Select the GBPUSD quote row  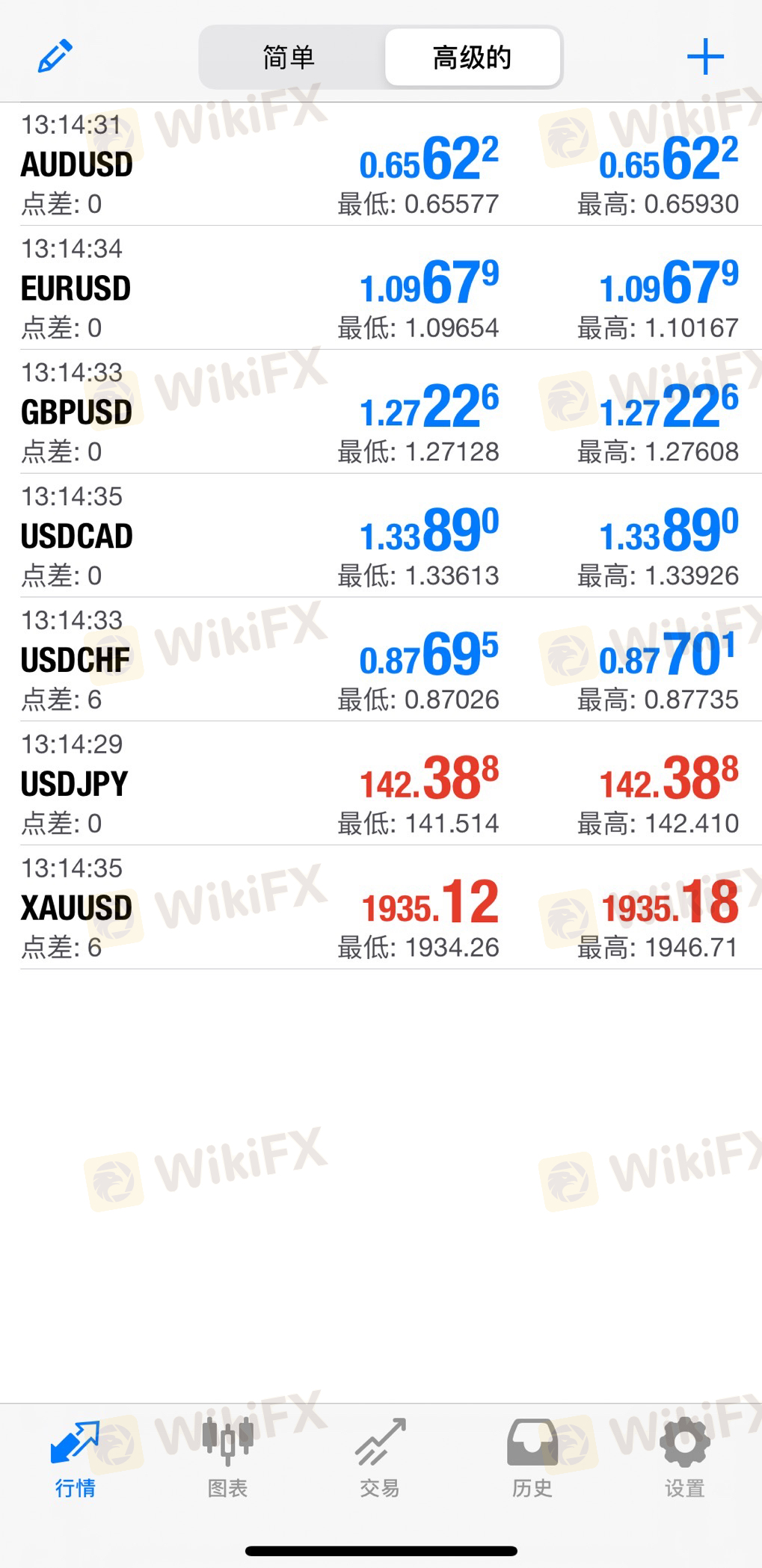[x=381, y=412]
